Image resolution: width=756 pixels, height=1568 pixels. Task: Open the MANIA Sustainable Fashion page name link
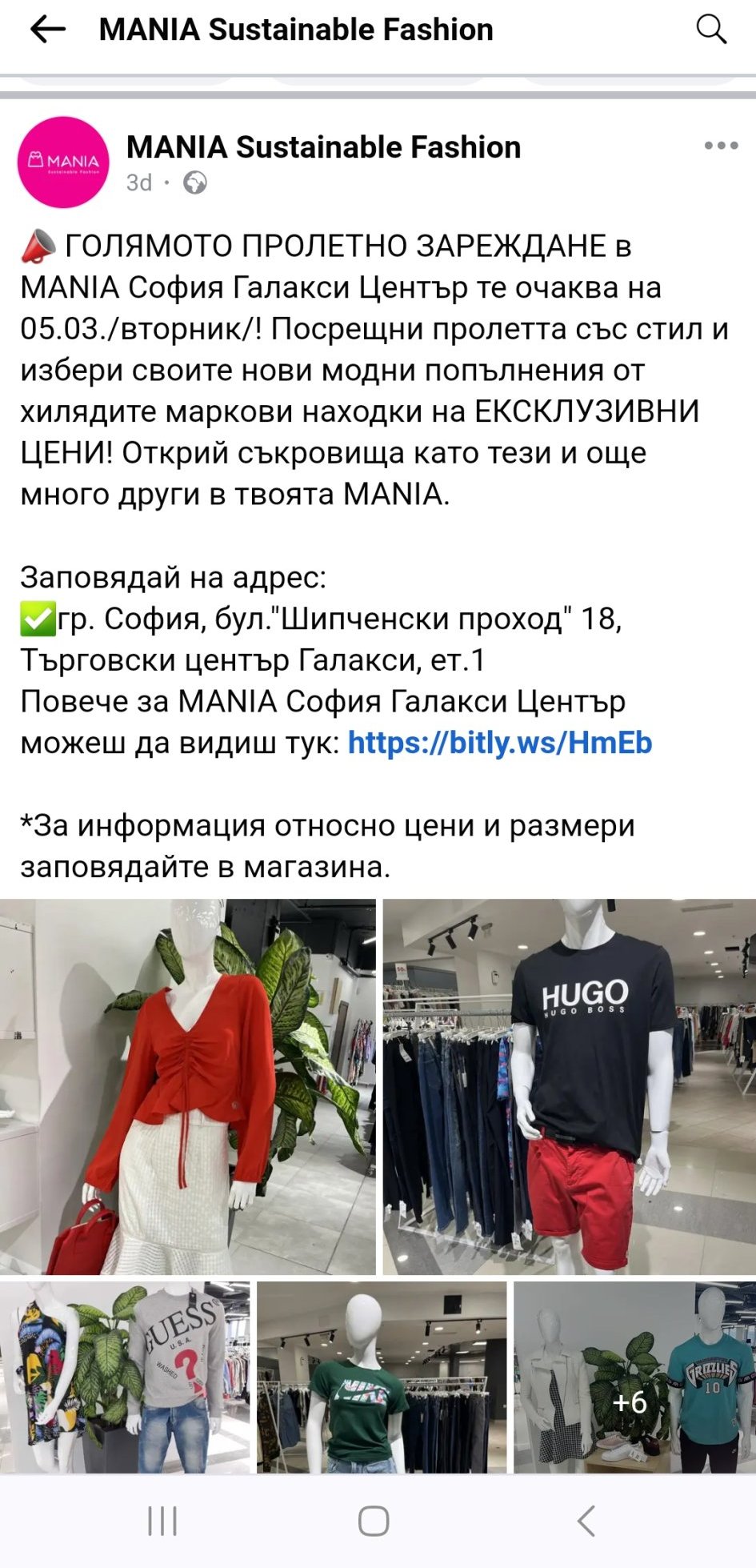pyautogui.click(x=323, y=147)
